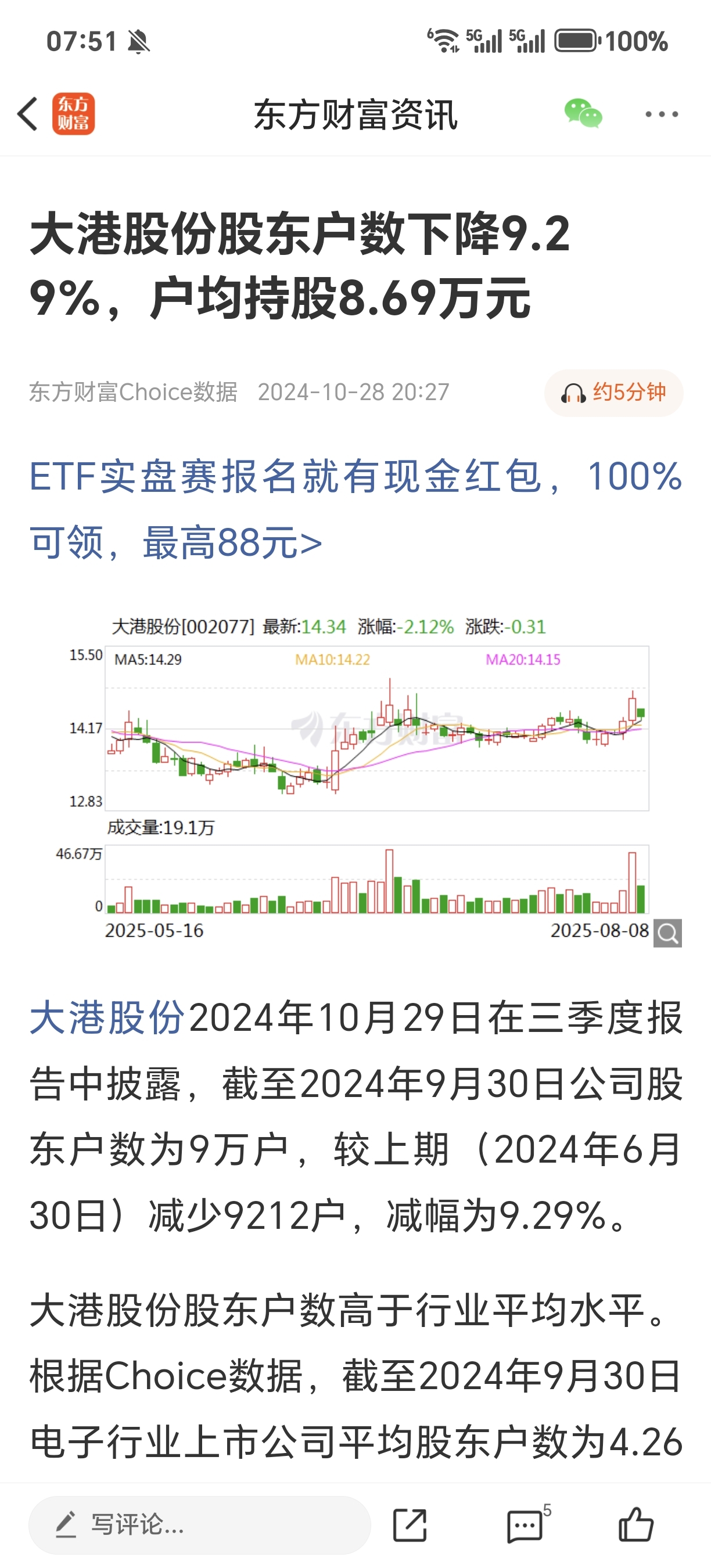Viewport: 711px width, 1568px height.
Task: Like this article with thumbs up
Action: coord(635,1524)
